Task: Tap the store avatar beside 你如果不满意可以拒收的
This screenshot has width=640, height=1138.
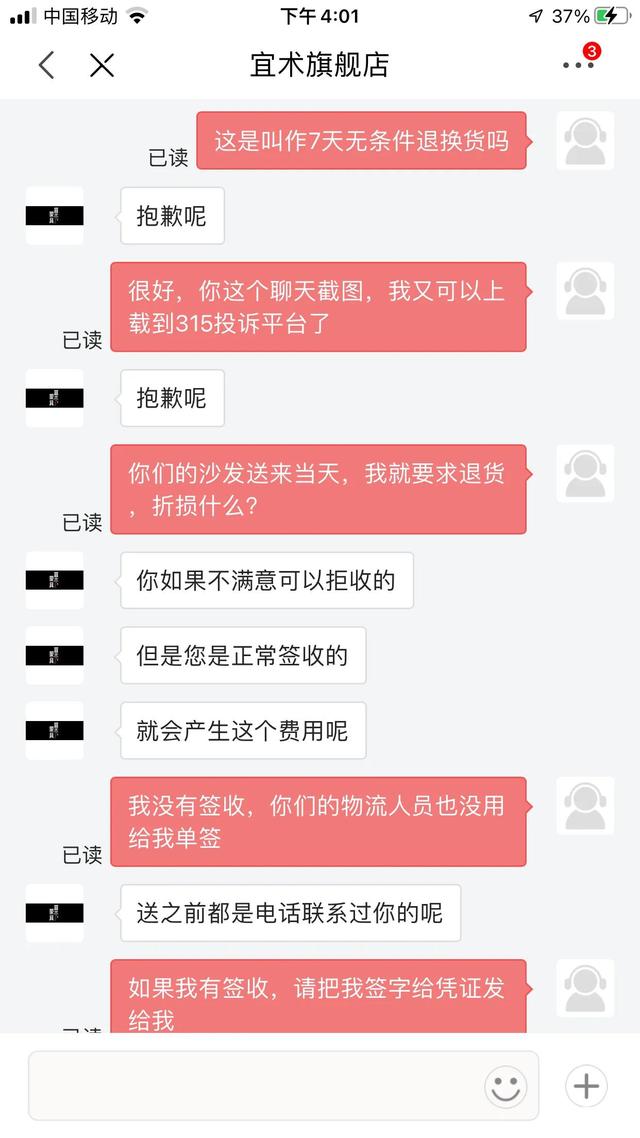Action: coord(54,580)
